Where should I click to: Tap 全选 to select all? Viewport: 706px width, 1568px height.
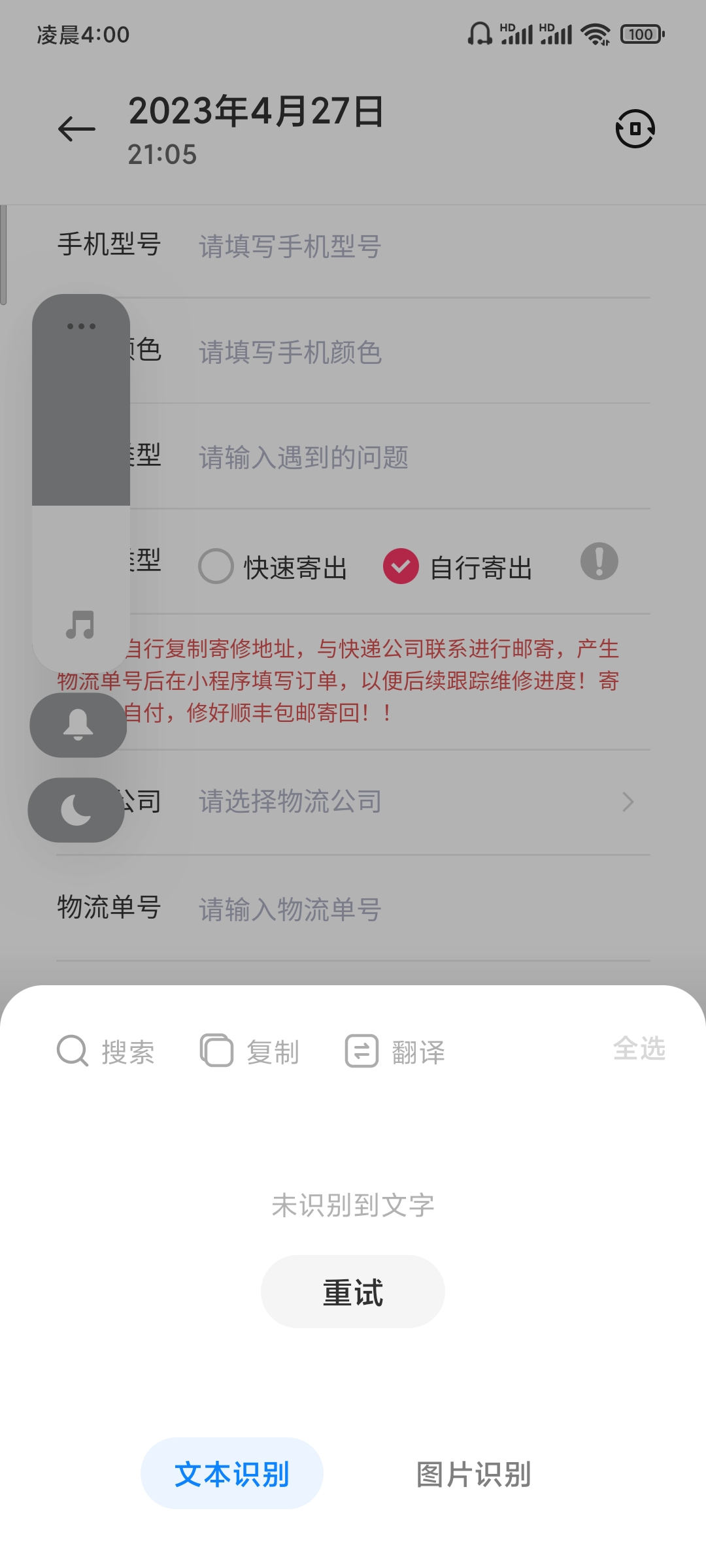(x=639, y=1049)
